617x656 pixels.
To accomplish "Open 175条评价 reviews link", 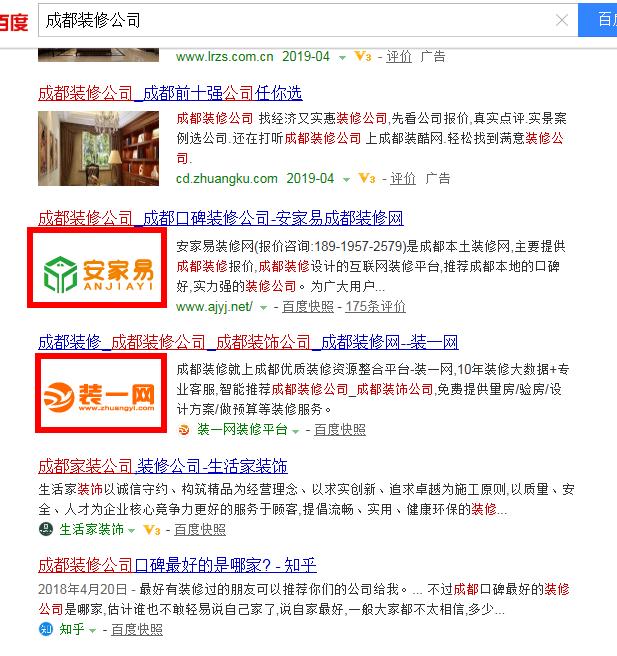I will (375, 306).
